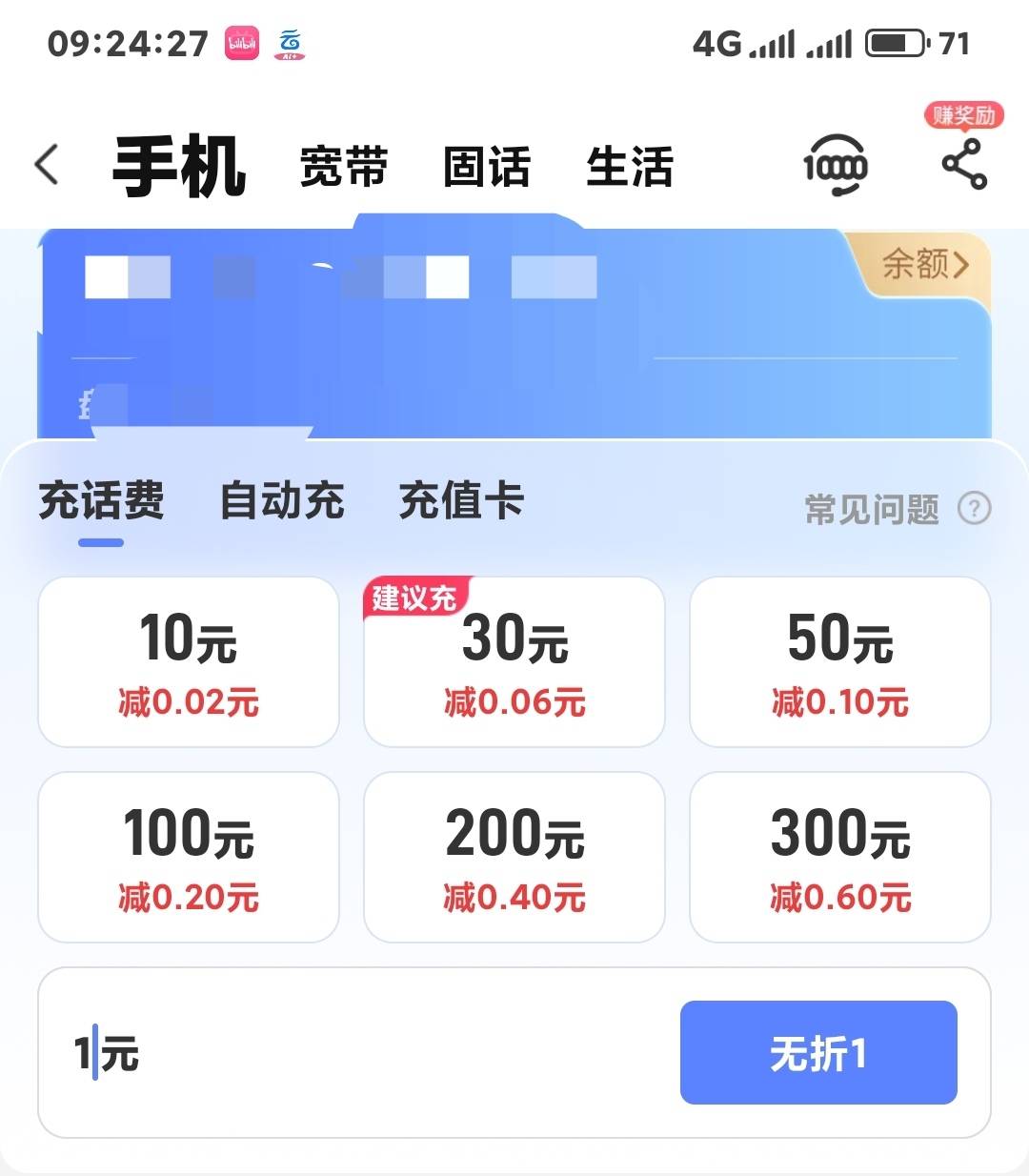This screenshot has height=1176, width=1029.
Task: Select the 充话费 tab
Action: pyautogui.click(x=101, y=500)
